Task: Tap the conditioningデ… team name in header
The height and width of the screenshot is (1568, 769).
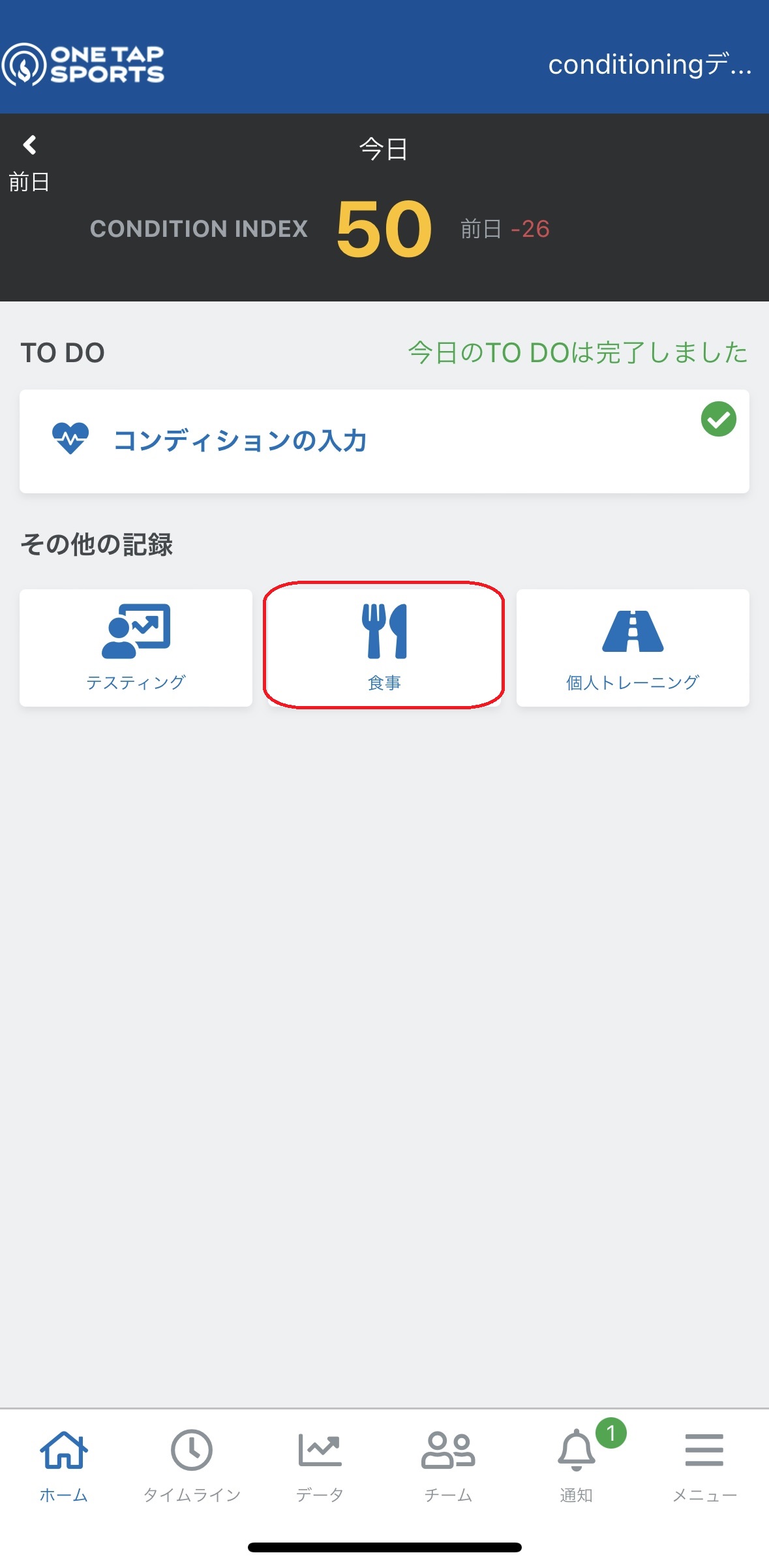Action: tap(650, 65)
